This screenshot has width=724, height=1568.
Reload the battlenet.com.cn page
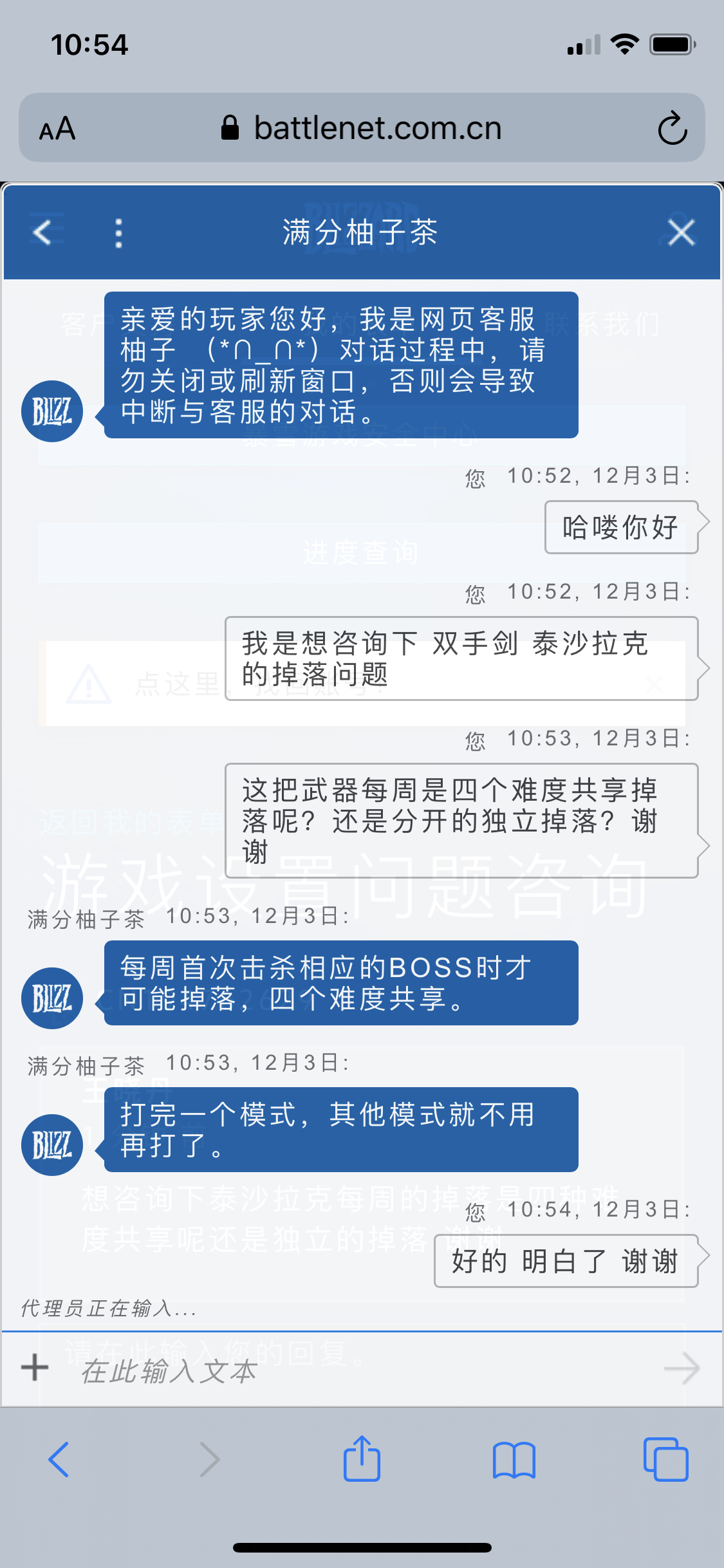671,127
